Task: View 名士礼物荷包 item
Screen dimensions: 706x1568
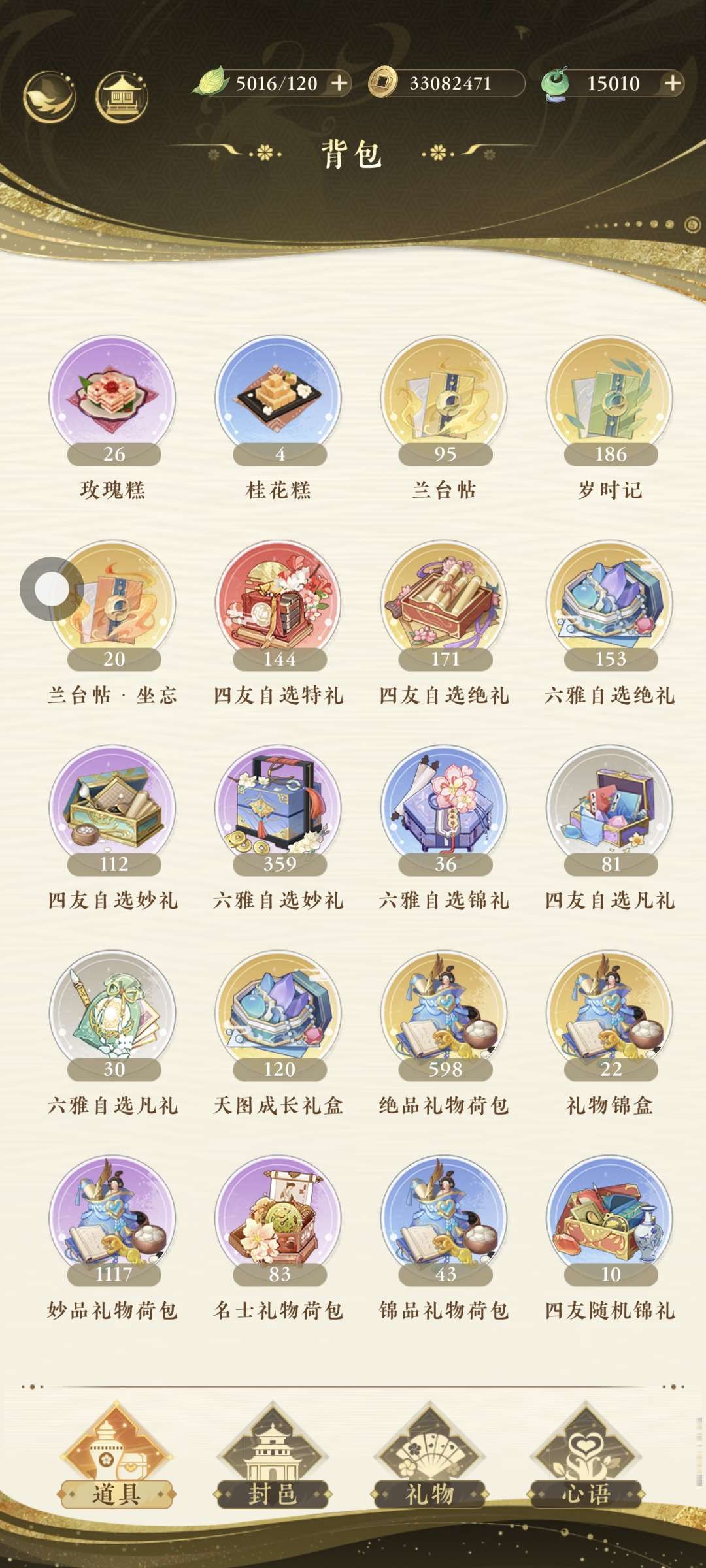Action: point(279,1219)
